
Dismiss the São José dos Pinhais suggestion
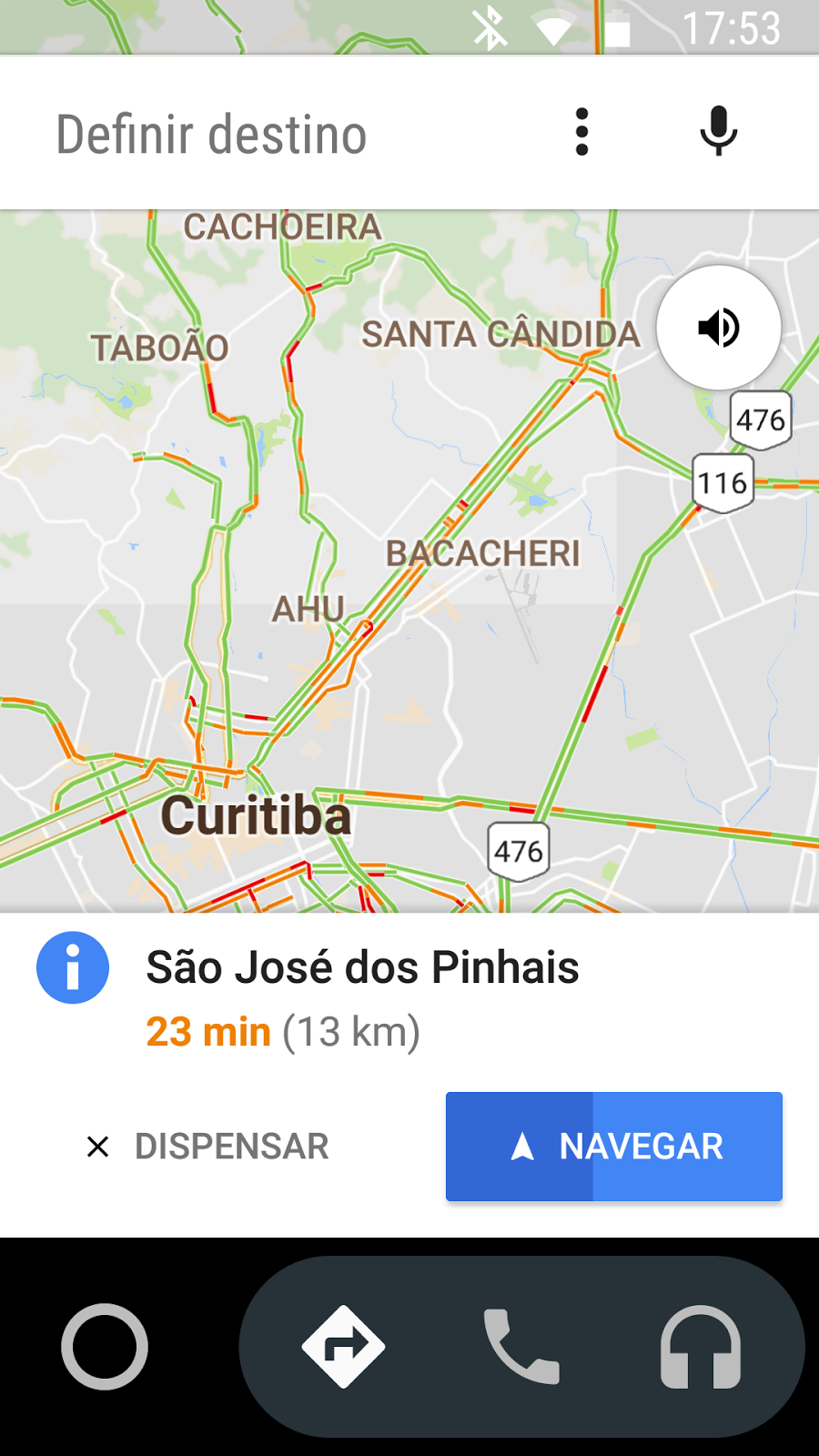coord(207,1147)
